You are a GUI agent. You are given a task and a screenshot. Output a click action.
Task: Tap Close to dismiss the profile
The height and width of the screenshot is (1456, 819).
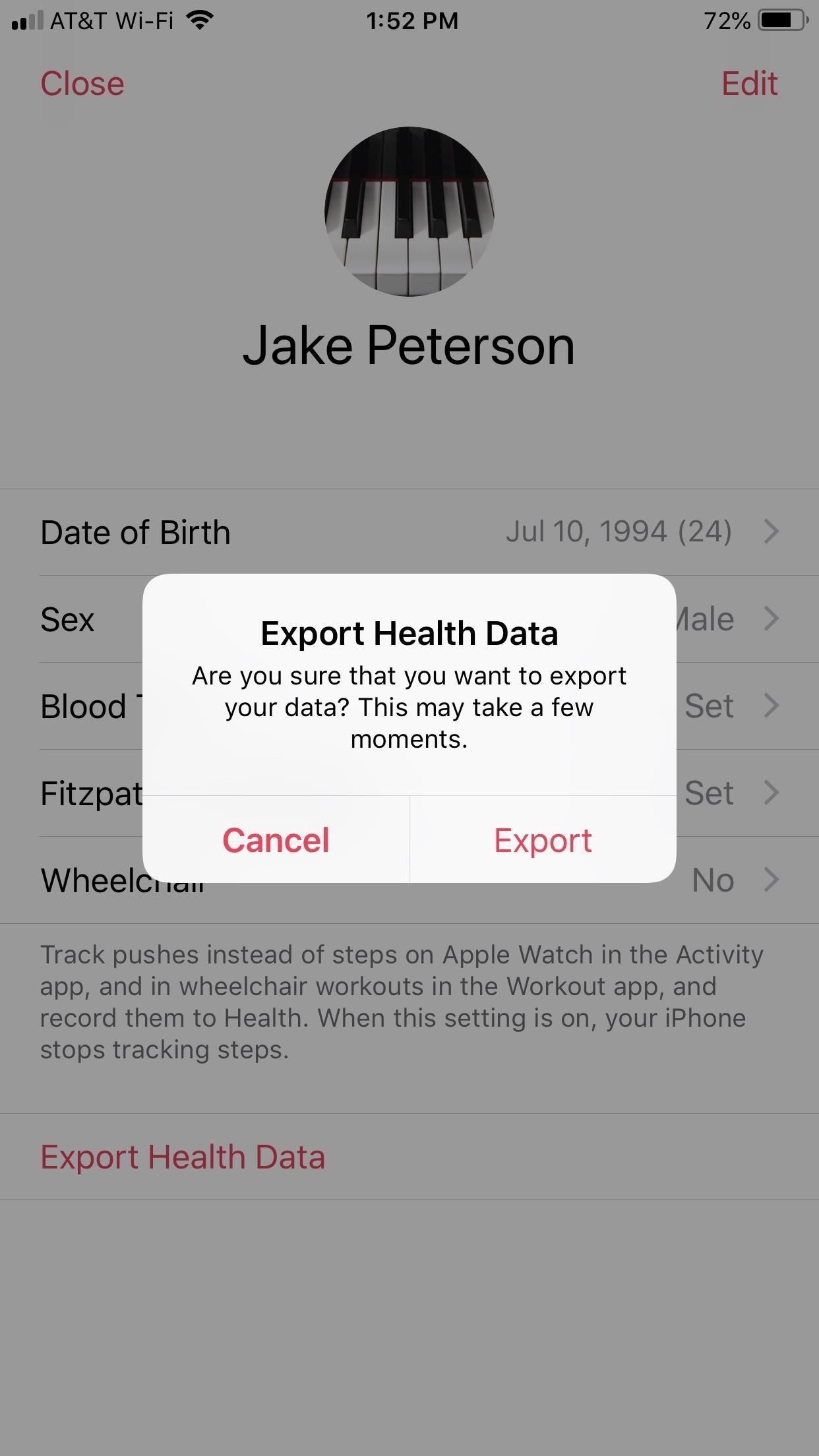82,84
